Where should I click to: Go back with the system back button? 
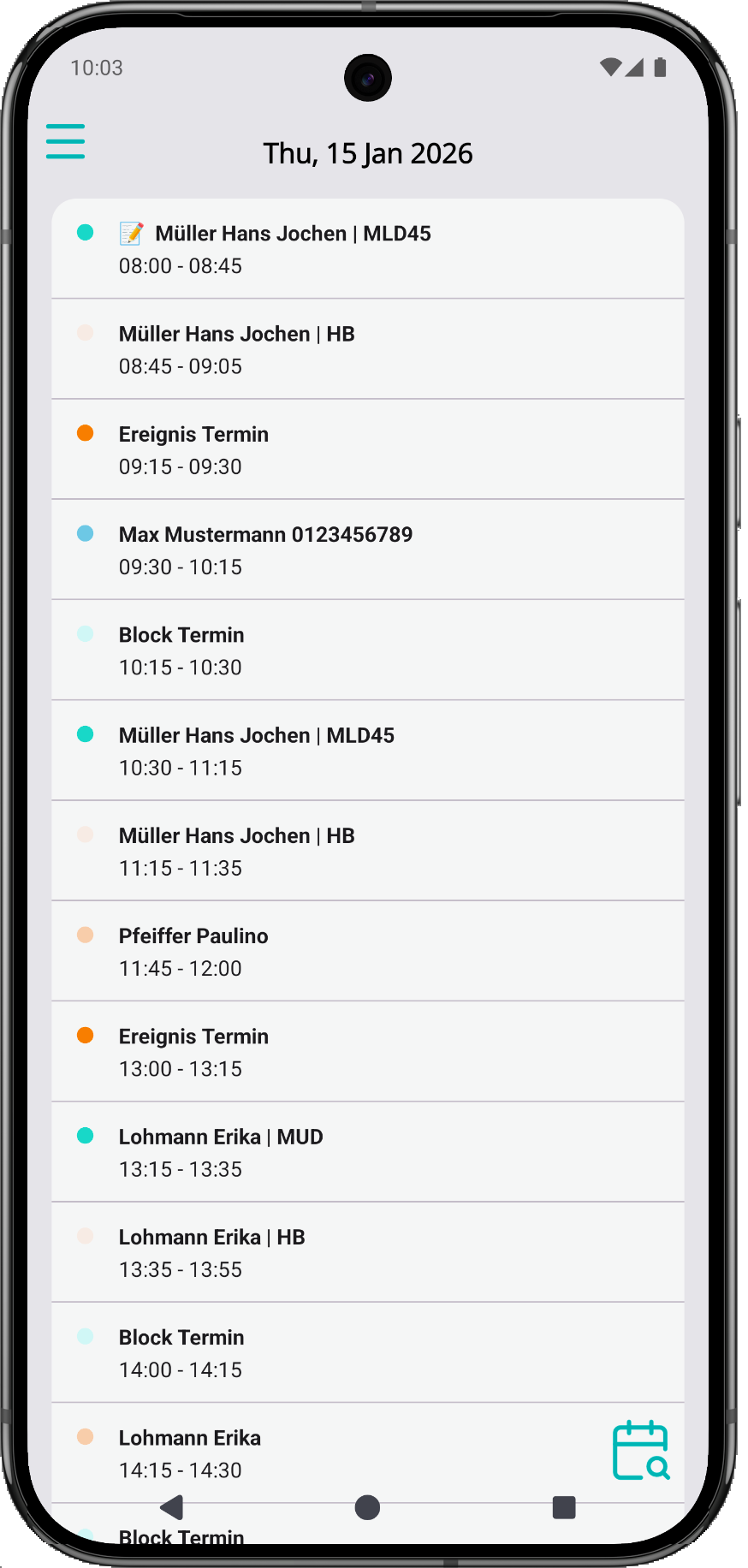click(172, 1507)
